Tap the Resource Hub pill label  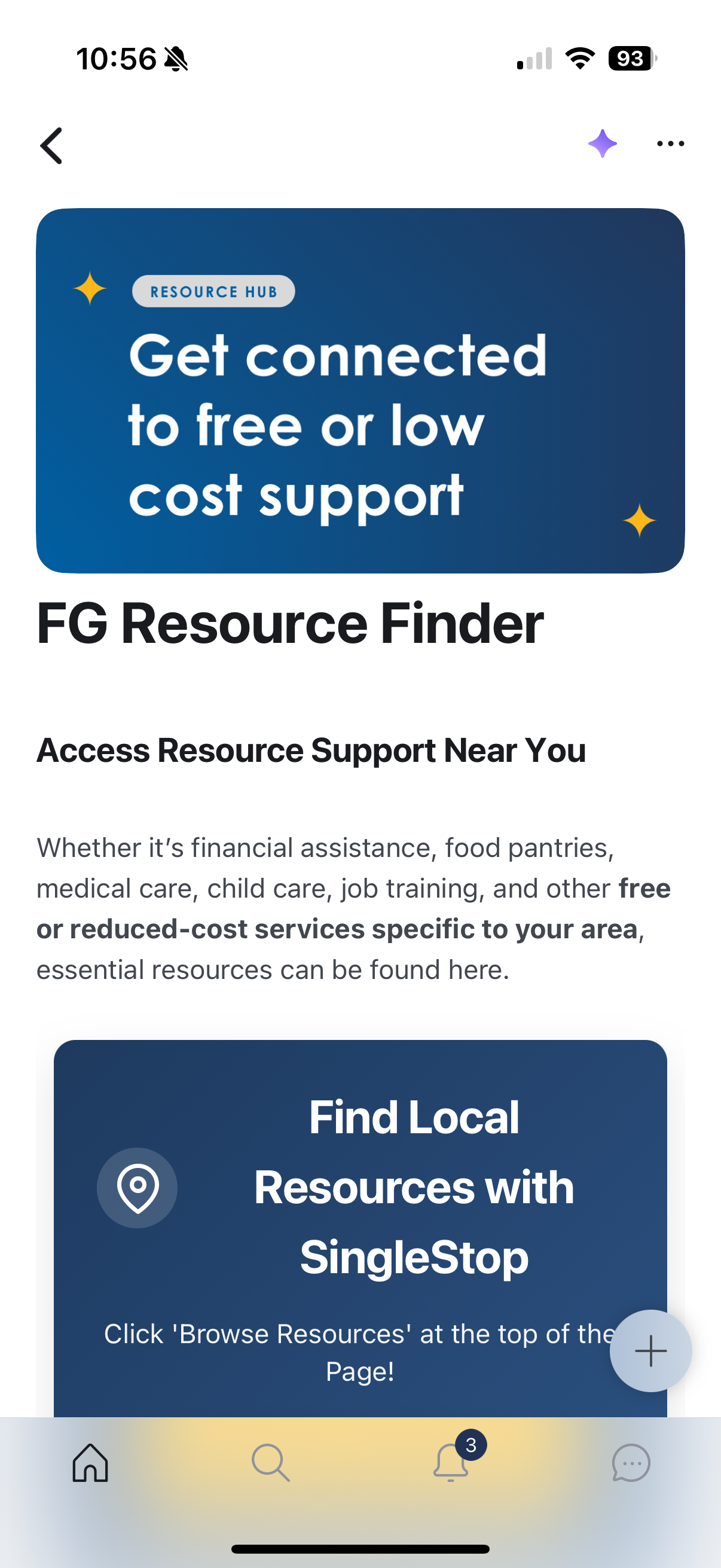(x=214, y=291)
